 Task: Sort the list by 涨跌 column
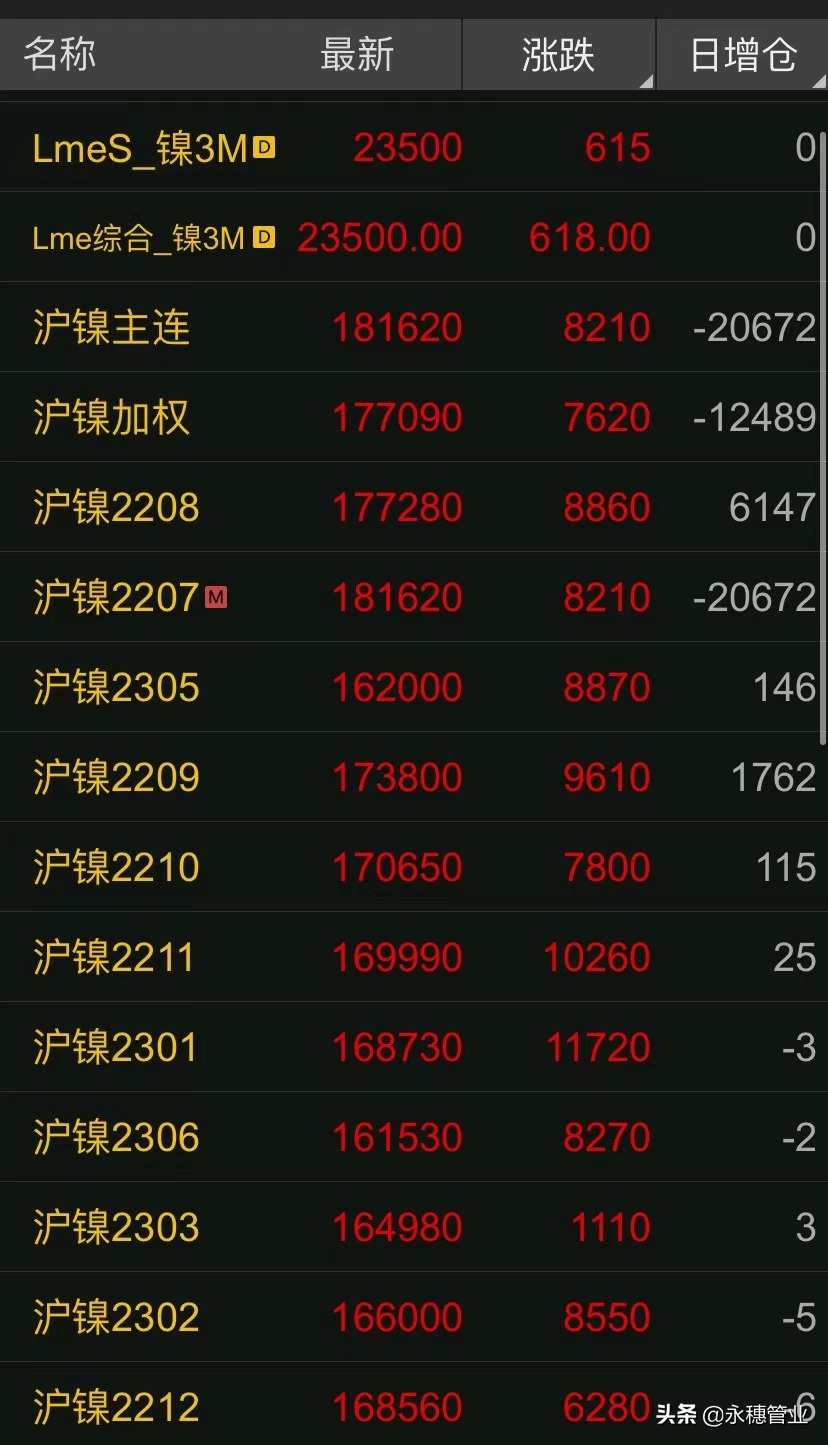[x=558, y=55]
